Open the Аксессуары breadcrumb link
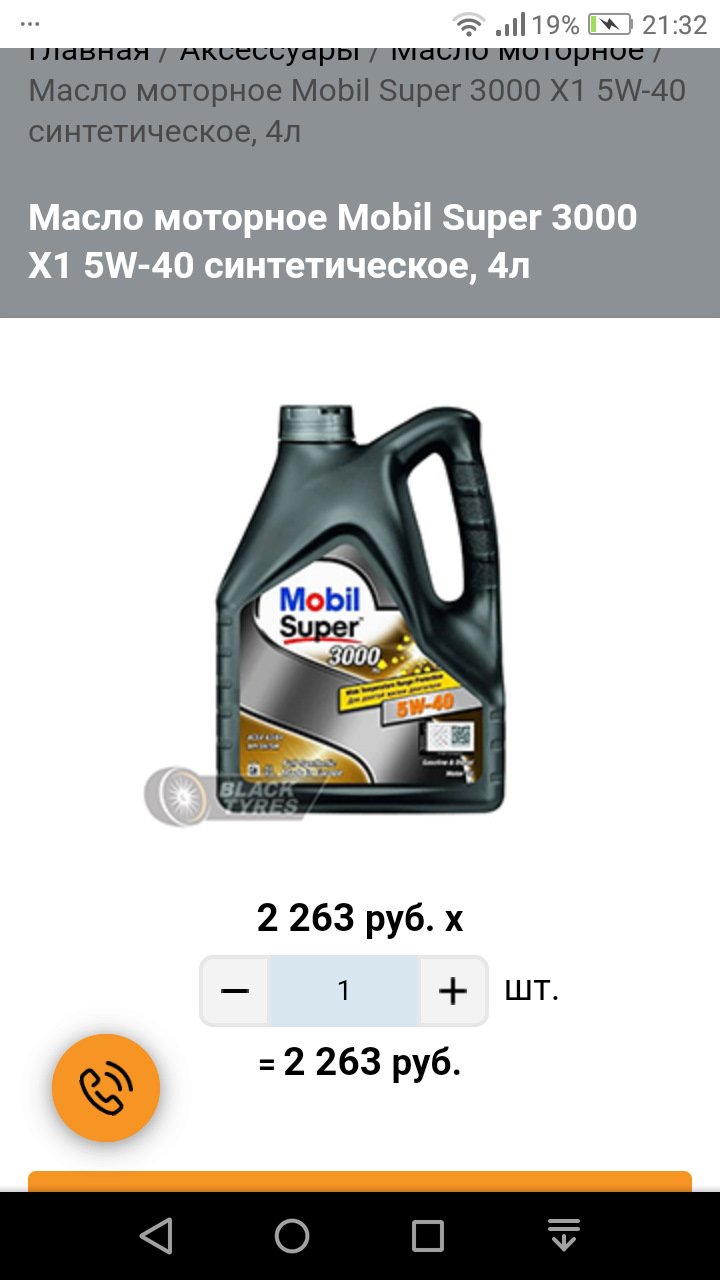This screenshot has height=1280, width=720. (269, 53)
